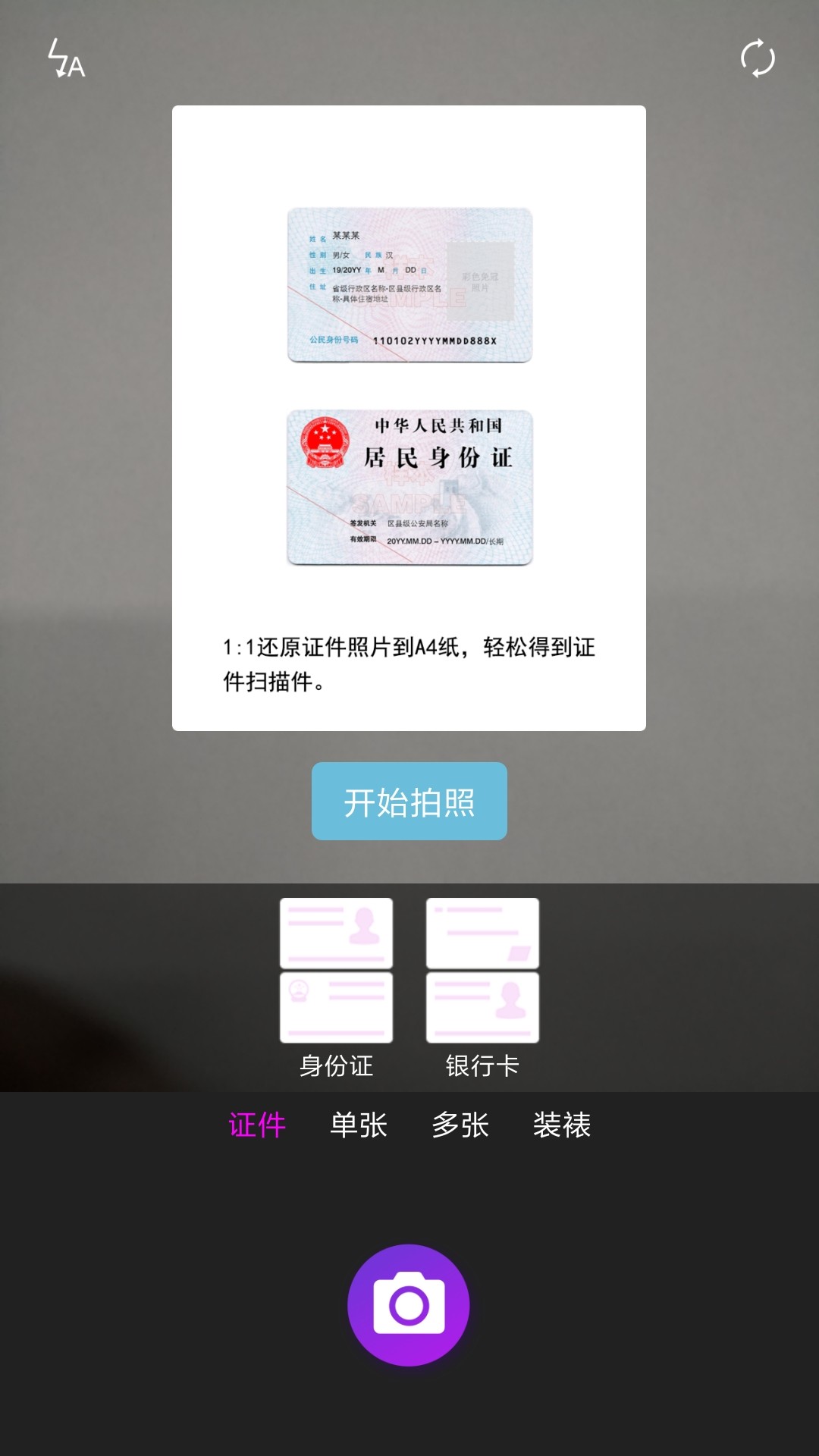Select the 身份证 template

tap(336, 986)
